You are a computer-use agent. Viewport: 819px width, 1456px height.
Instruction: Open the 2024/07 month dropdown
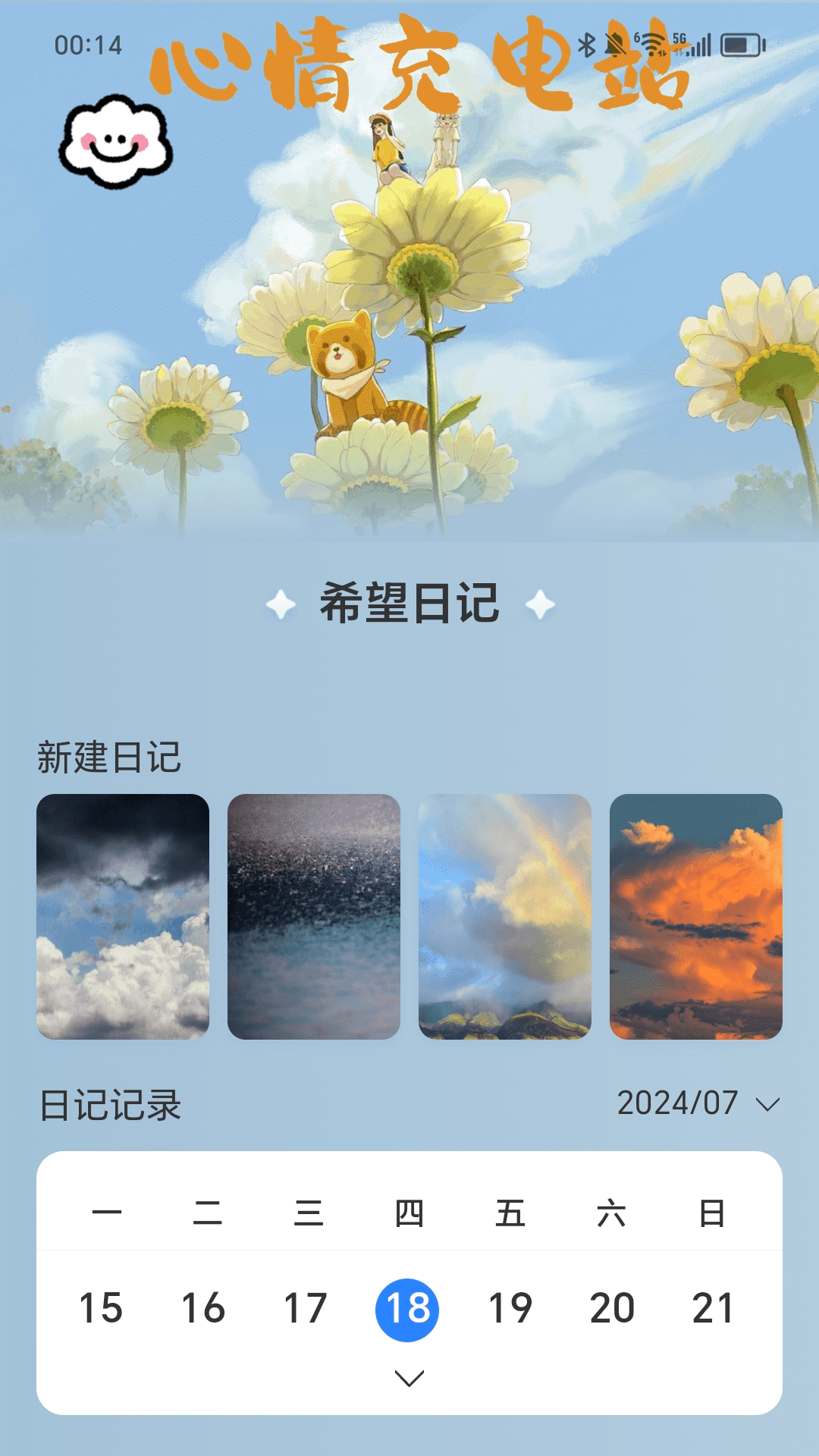pos(698,1103)
